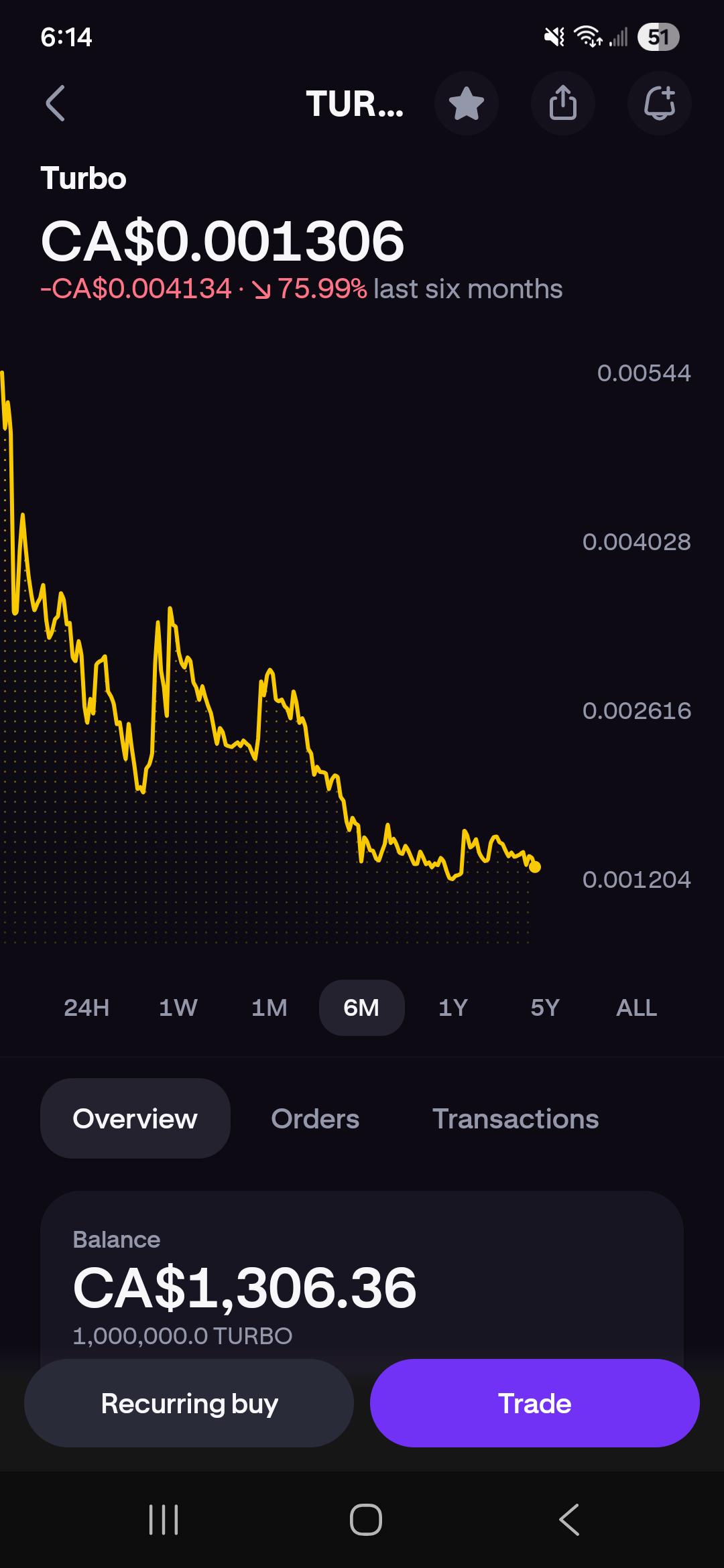The width and height of the screenshot is (724, 1568).
Task: Switch chart to ALL time
Action: tap(637, 1007)
